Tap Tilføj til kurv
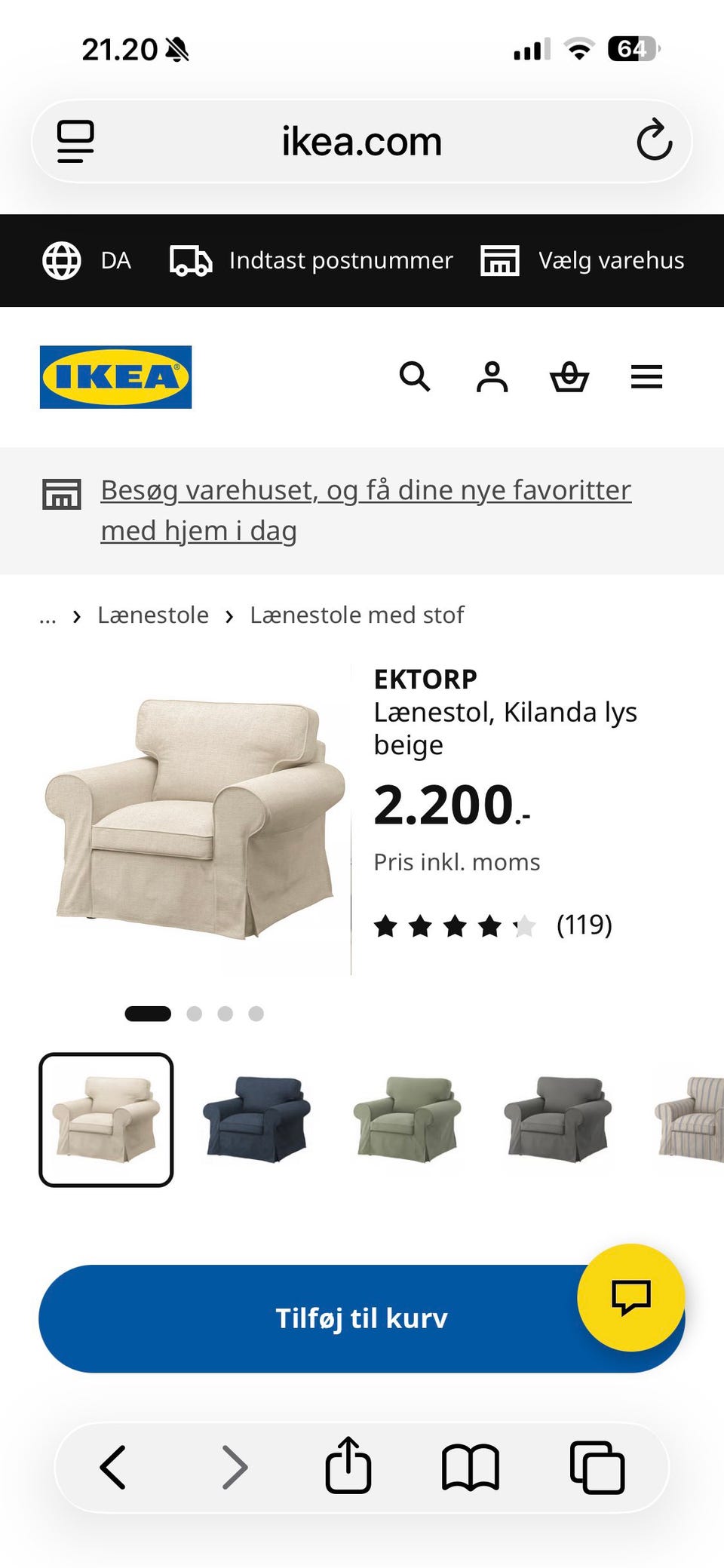 pos(361,1318)
